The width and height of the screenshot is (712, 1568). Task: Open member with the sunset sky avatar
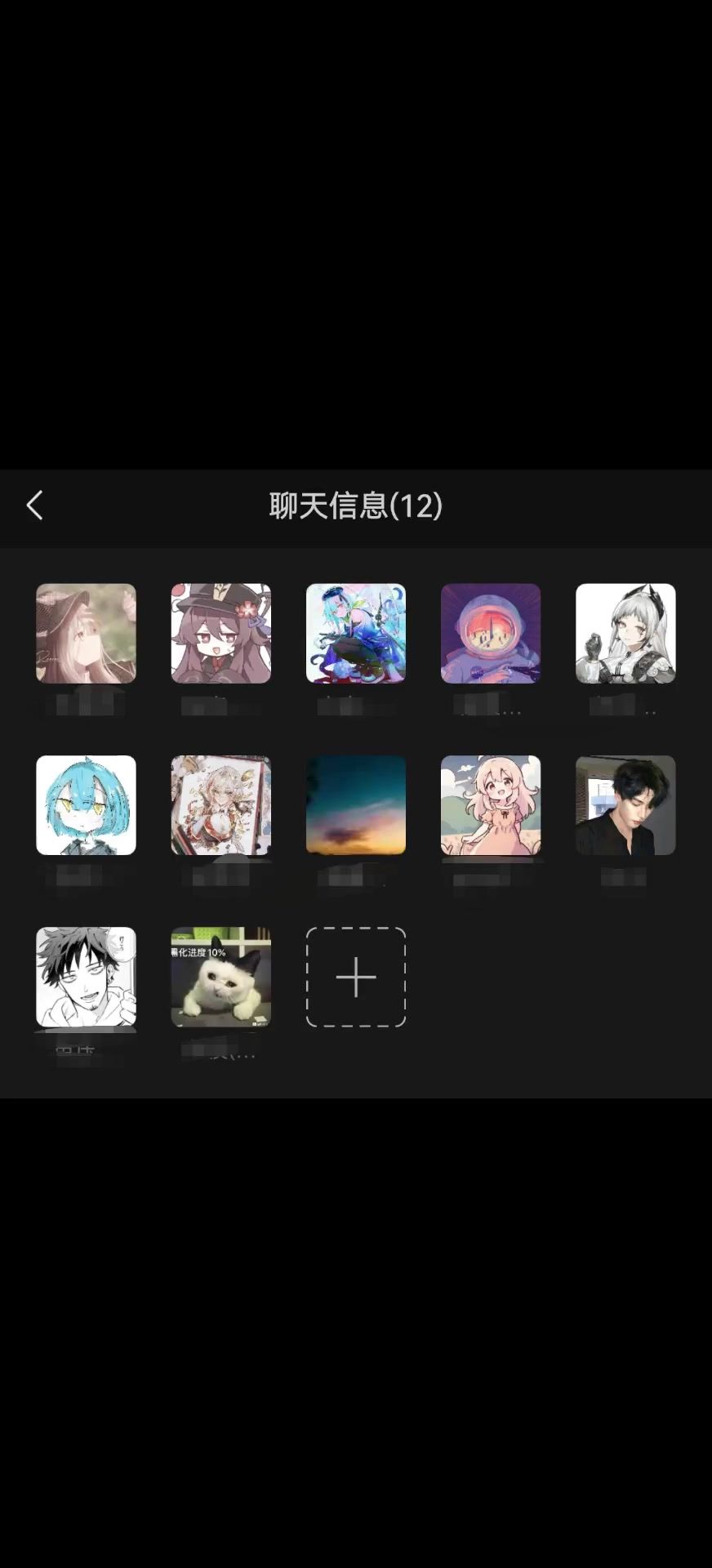click(355, 804)
